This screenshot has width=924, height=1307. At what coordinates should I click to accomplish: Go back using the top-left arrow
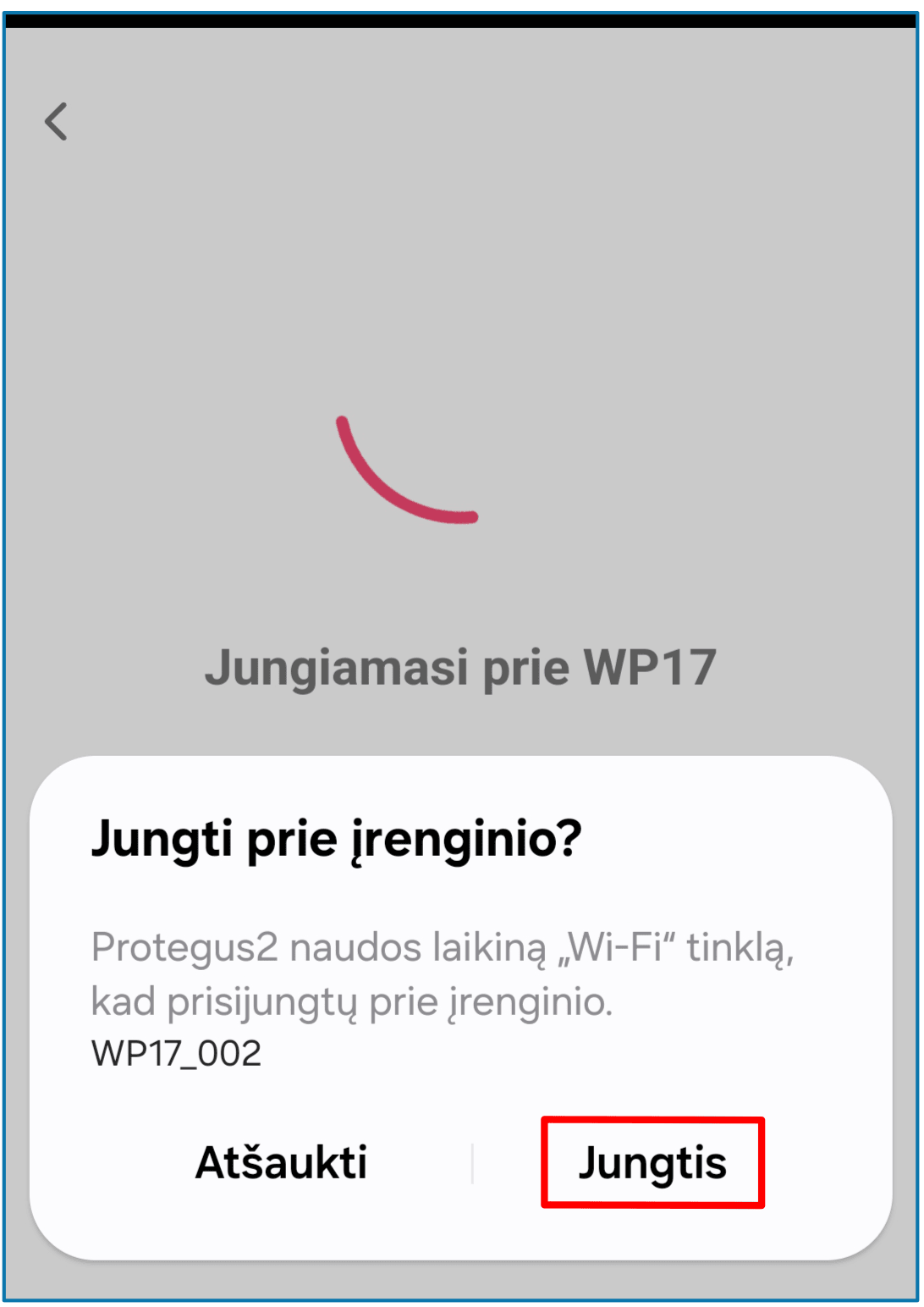tap(56, 121)
